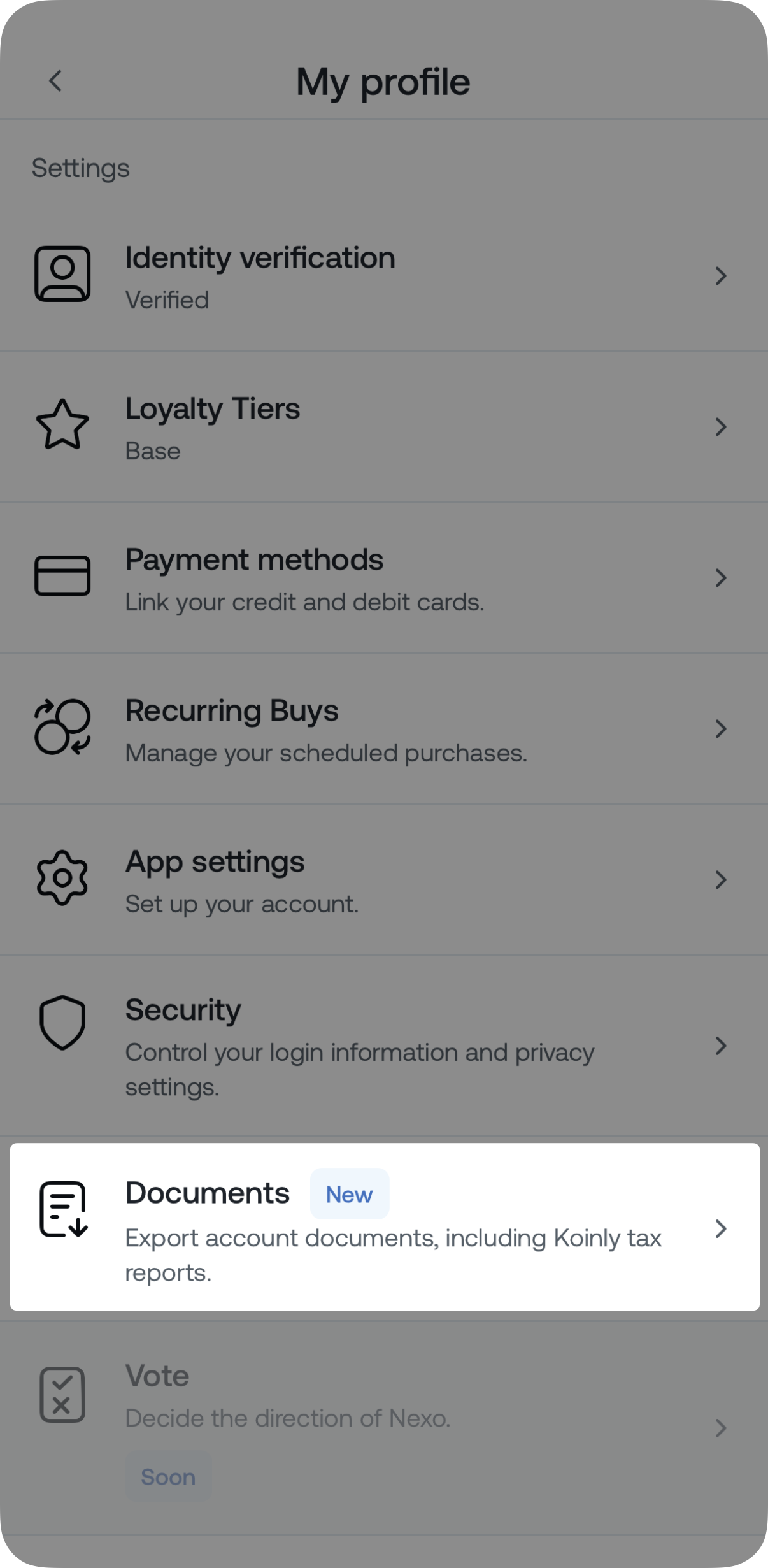
Task: Select the Base loyalty tier label
Action: click(x=152, y=450)
